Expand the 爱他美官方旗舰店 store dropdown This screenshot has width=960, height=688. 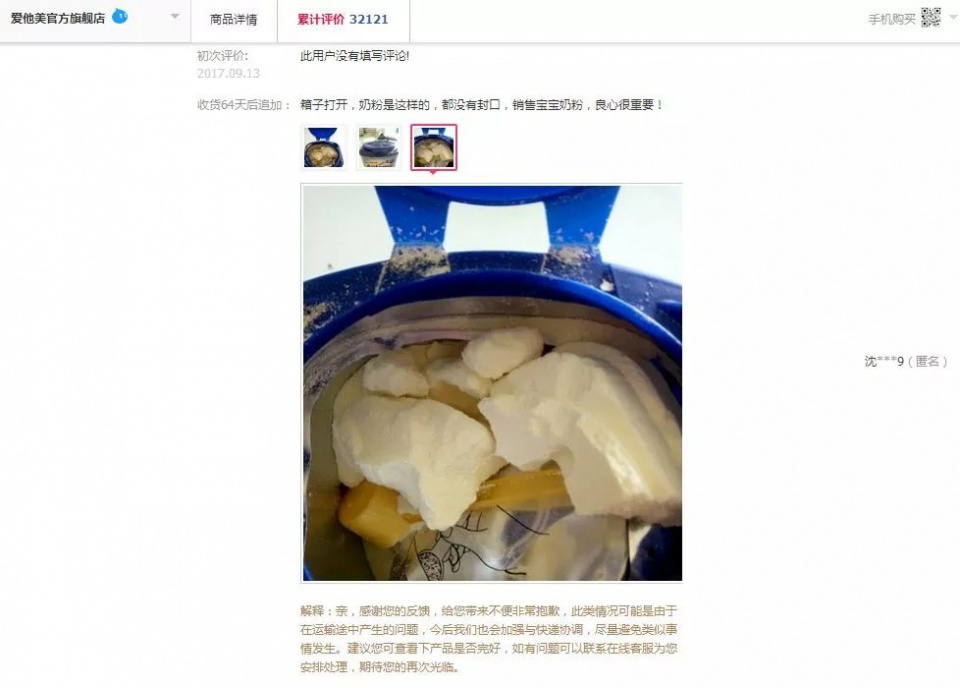pyautogui.click(x=174, y=17)
